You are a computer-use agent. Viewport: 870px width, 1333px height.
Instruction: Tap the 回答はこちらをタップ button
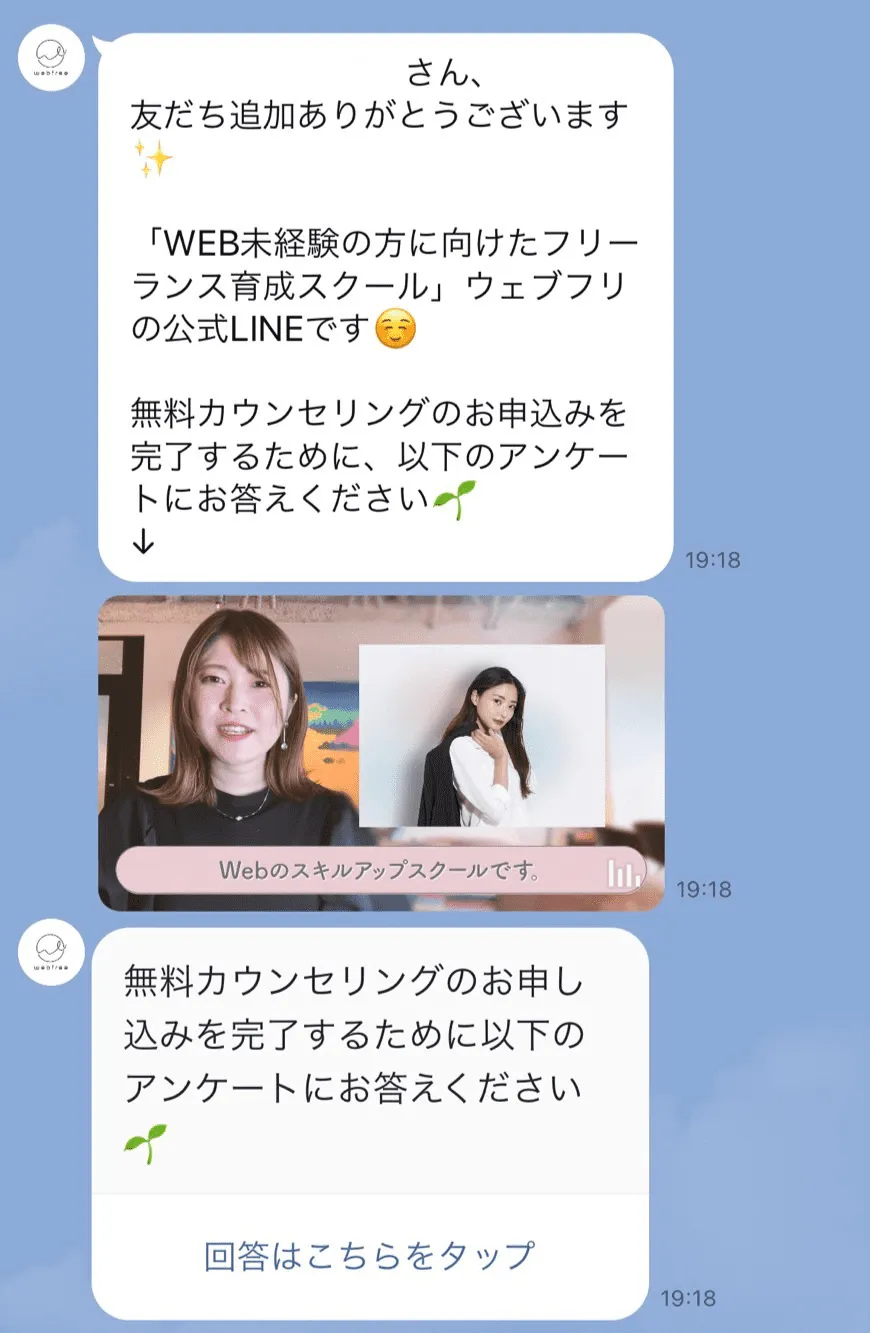pos(369,1255)
